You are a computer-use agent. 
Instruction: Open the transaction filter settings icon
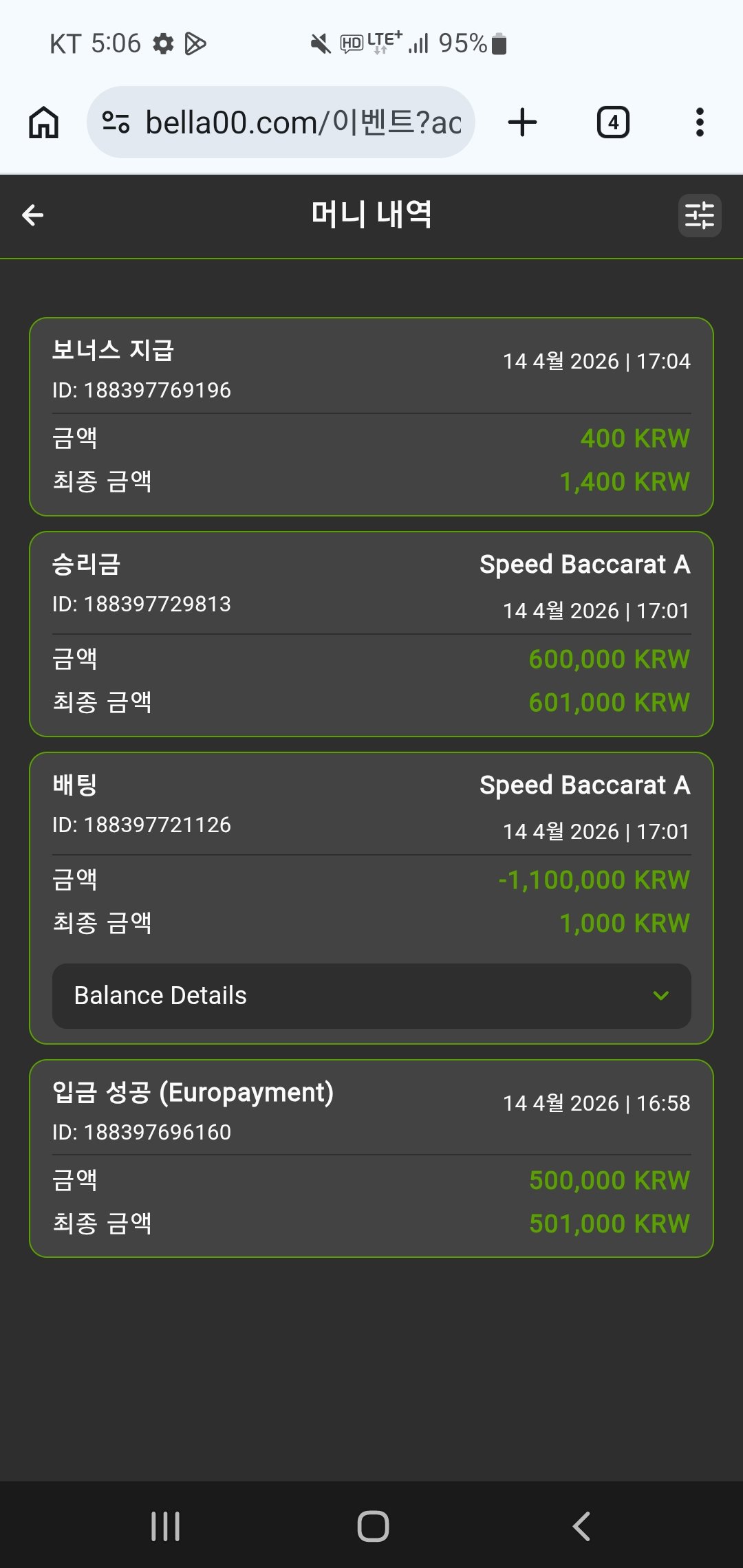[699, 215]
